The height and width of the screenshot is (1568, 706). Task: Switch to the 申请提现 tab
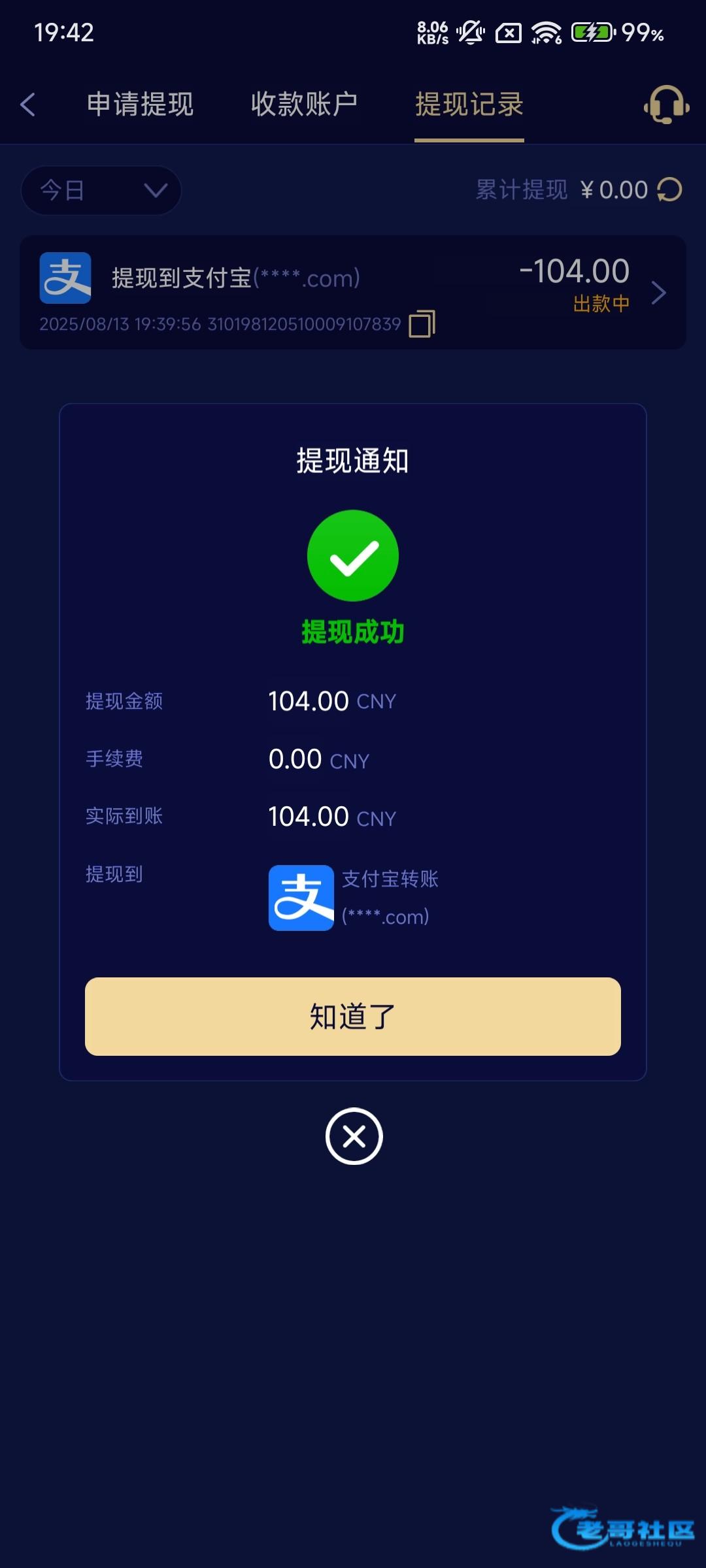tap(141, 104)
